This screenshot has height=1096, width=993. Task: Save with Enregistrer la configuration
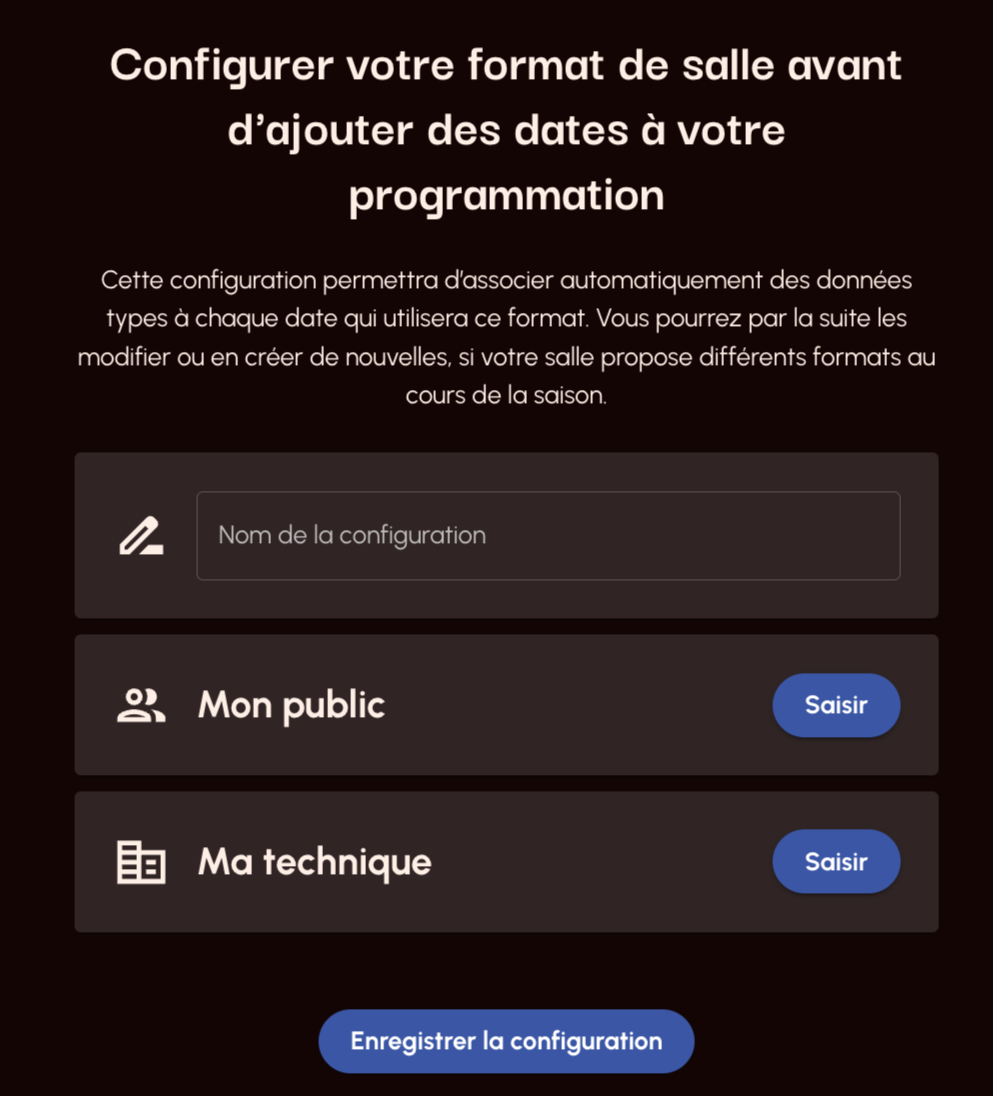pos(506,1041)
